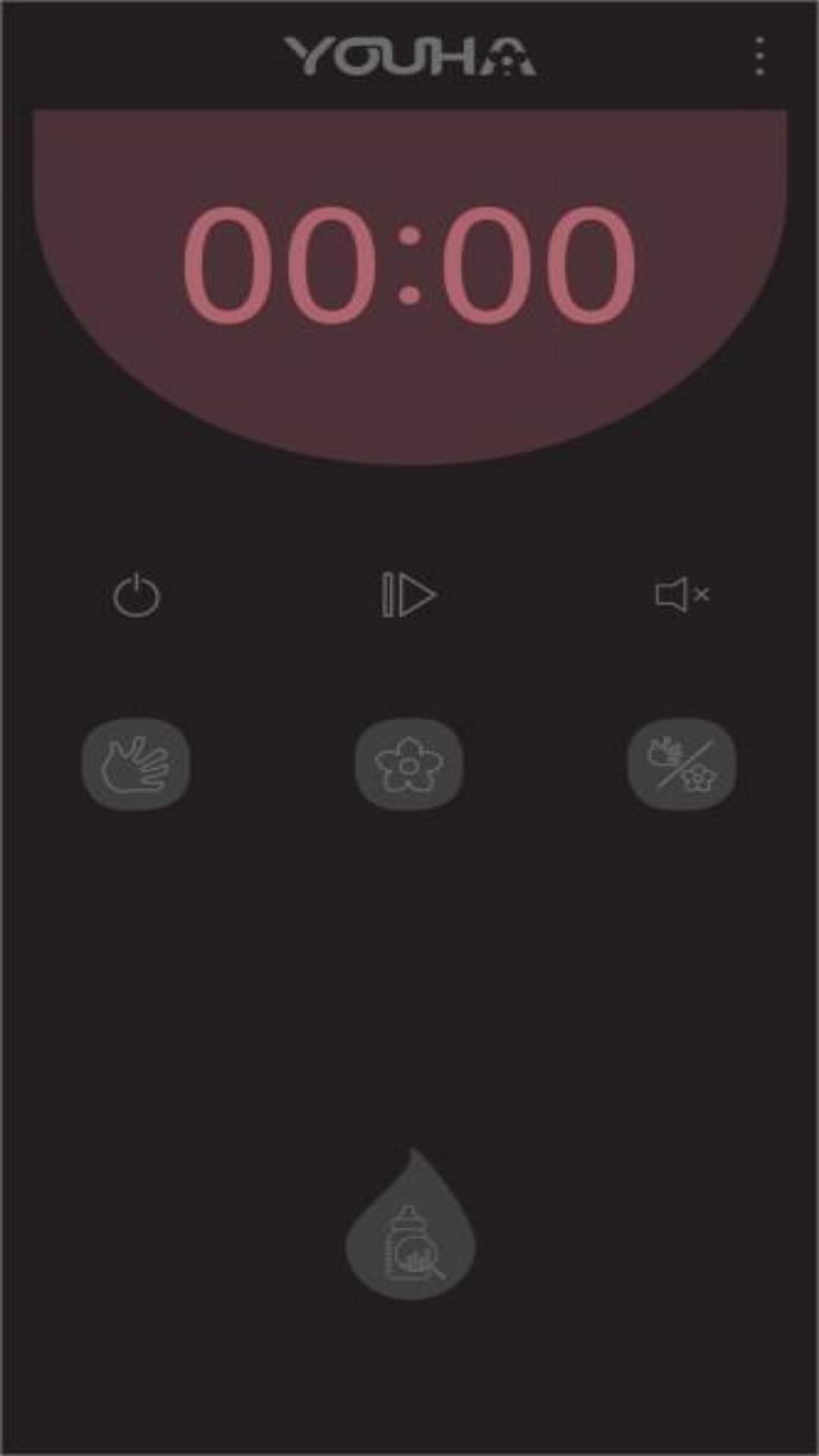Image resolution: width=819 pixels, height=1456 pixels.
Task: Select the combined massage/expression mode button
Action: (681, 764)
